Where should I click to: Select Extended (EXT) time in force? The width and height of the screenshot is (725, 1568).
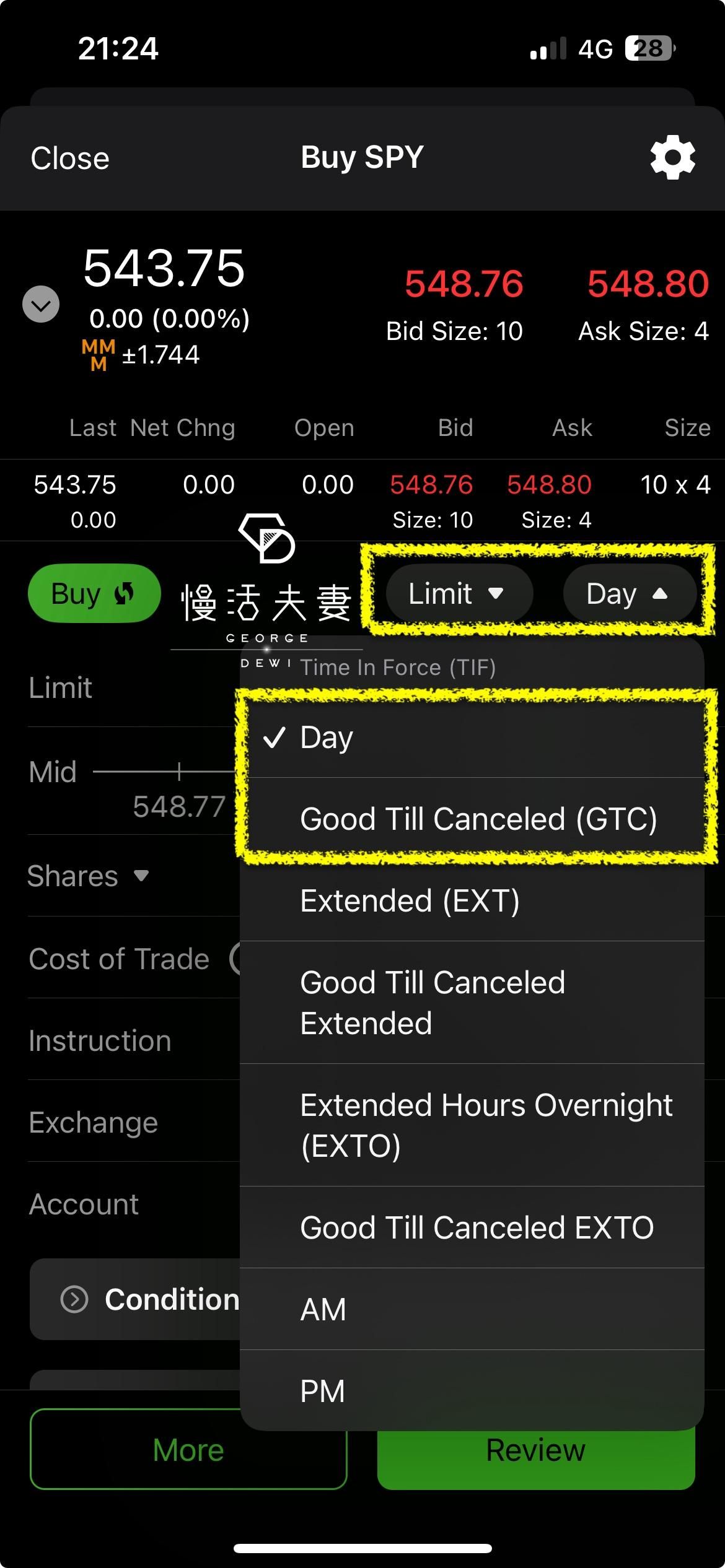click(x=471, y=900)
